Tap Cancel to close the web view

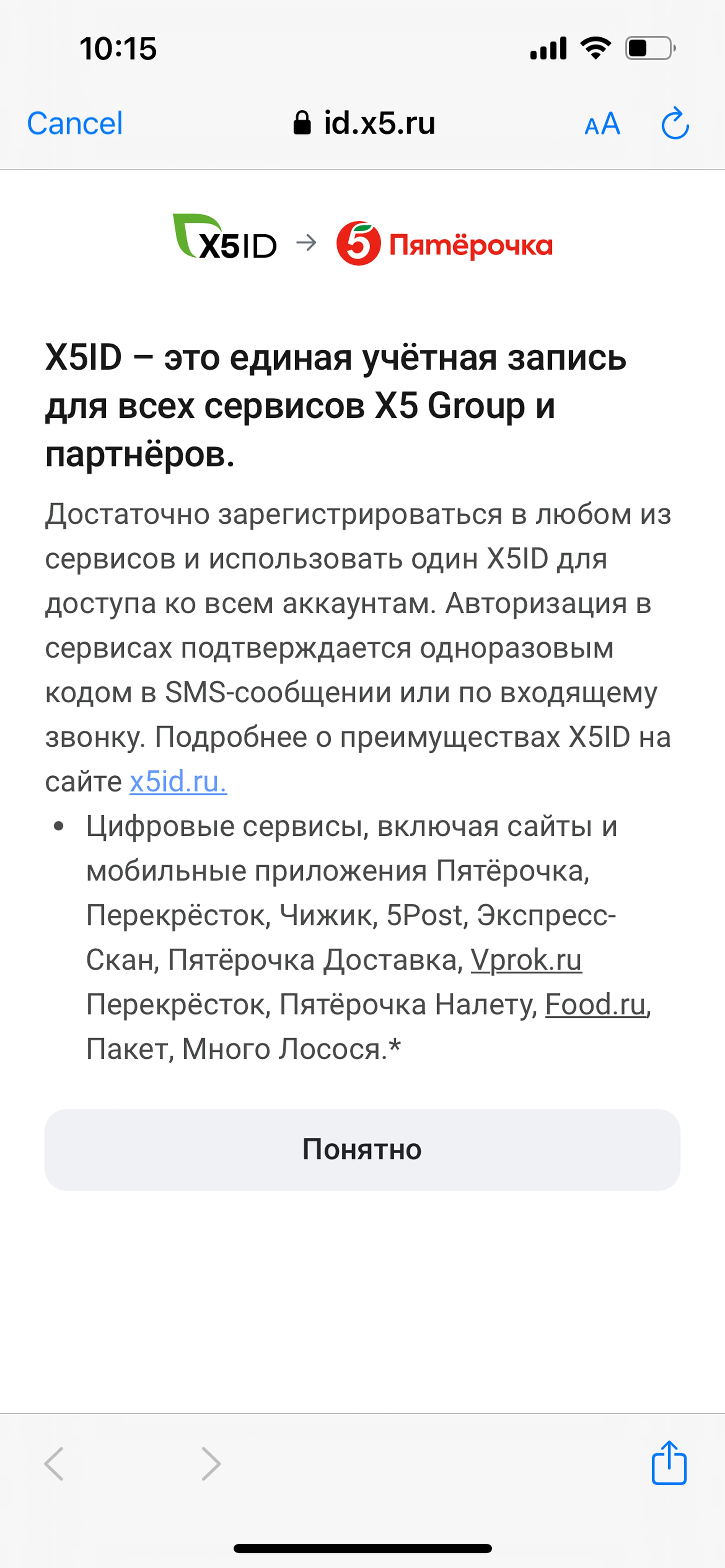[74, 124]
